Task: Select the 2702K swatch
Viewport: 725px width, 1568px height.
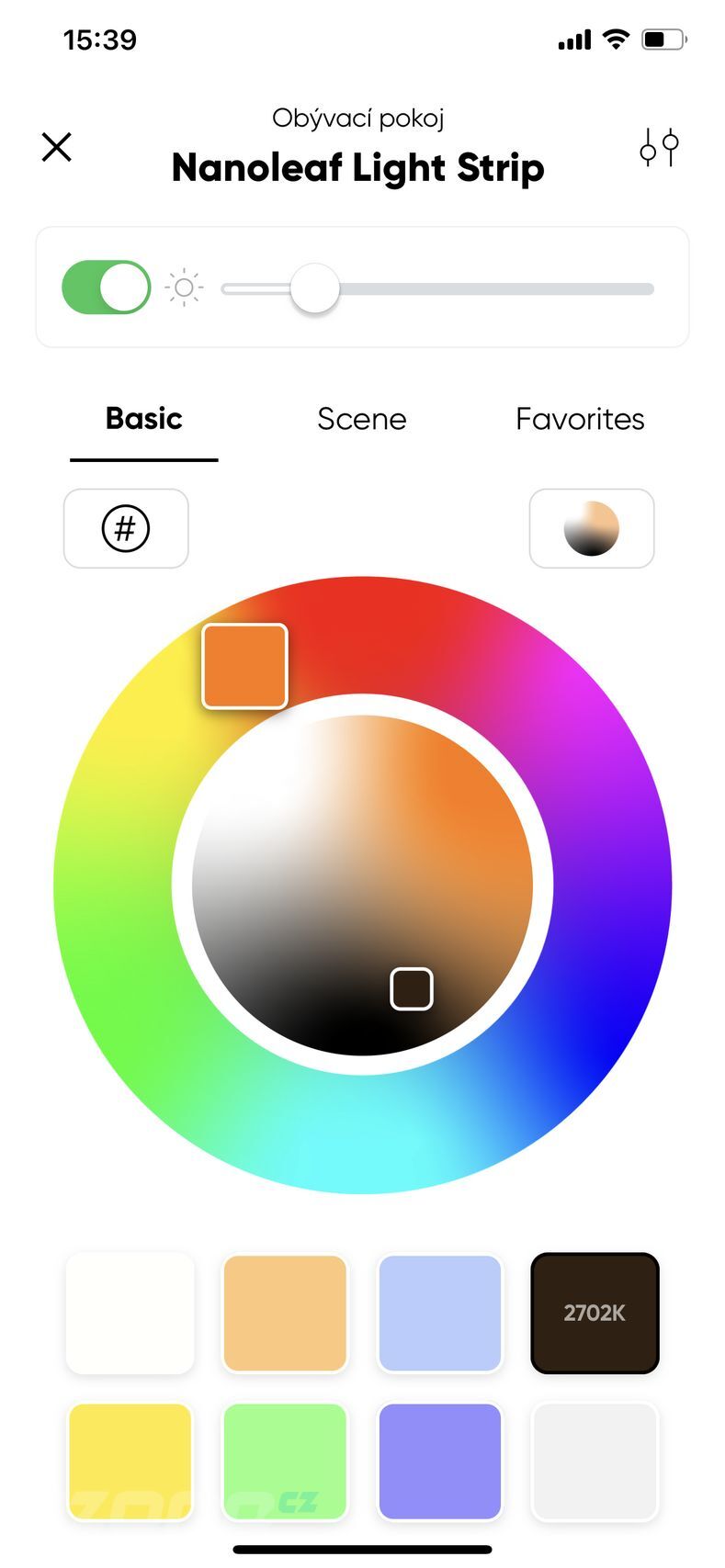Action: pos(595,1313)
